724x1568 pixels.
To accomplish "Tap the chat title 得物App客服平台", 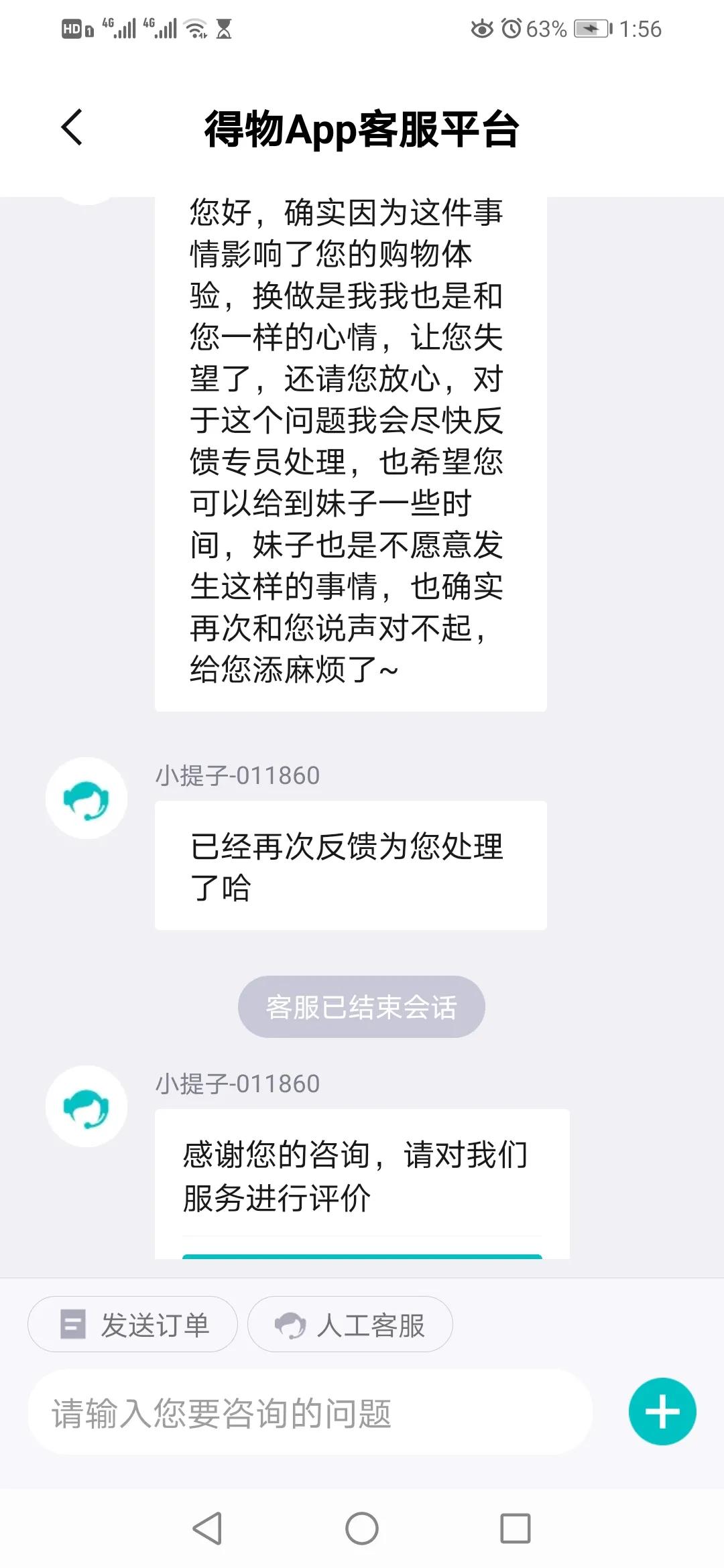I will point(362,129).
